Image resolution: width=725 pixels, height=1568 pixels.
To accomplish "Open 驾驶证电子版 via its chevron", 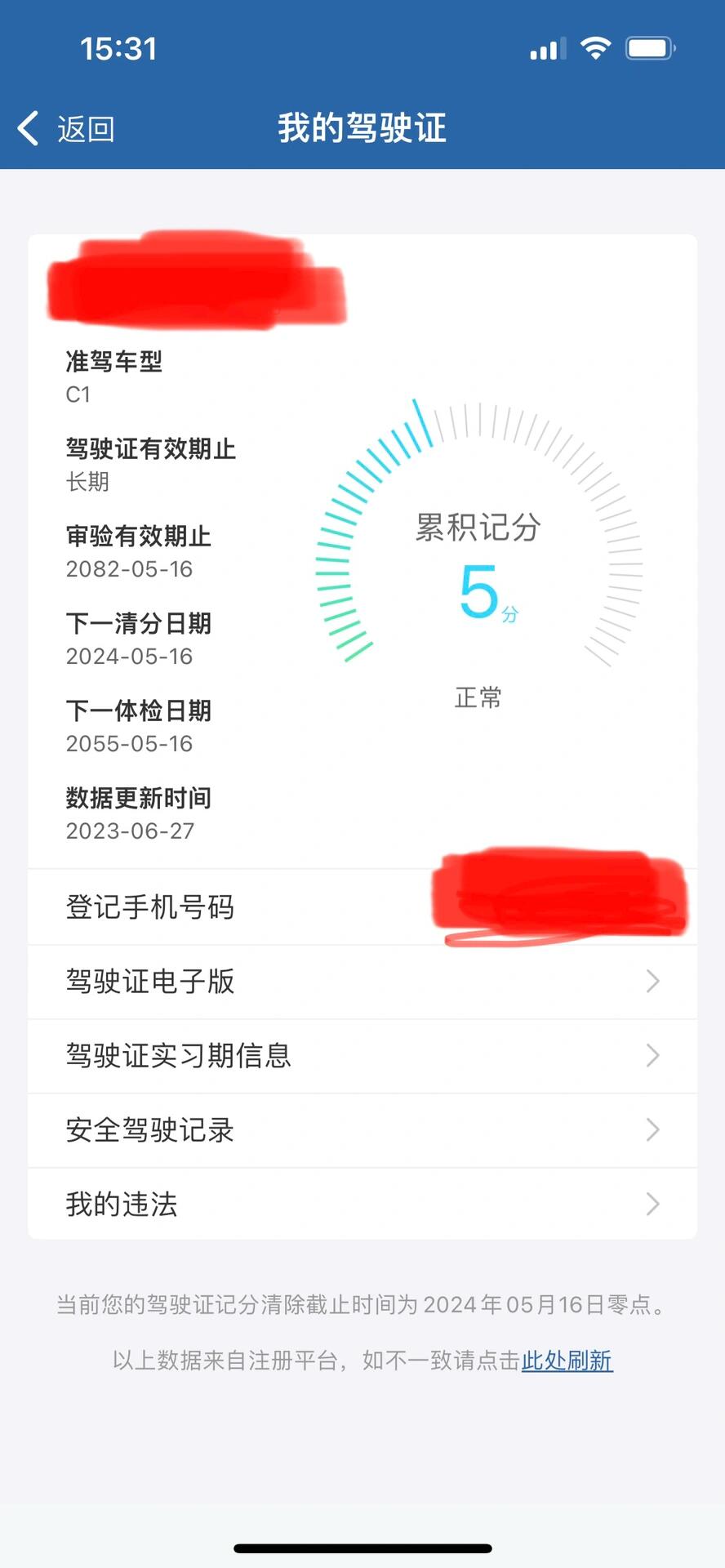I will point(651,982).
